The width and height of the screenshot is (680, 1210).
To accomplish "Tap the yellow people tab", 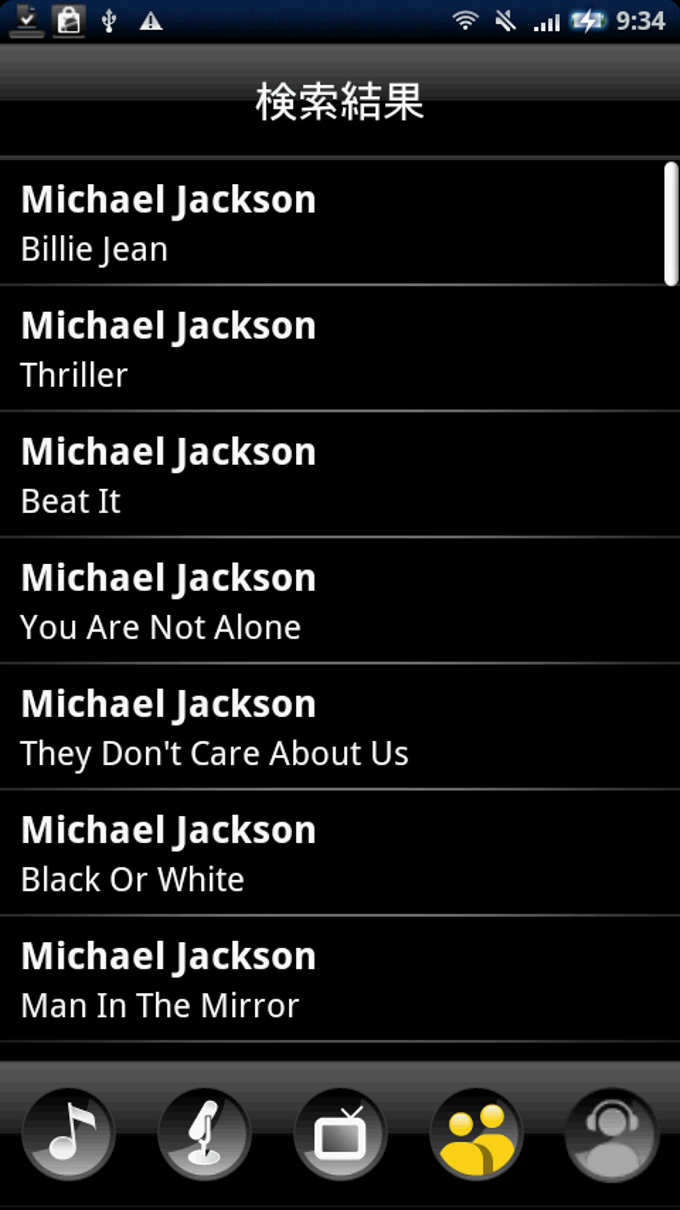I will [476, 1136].
